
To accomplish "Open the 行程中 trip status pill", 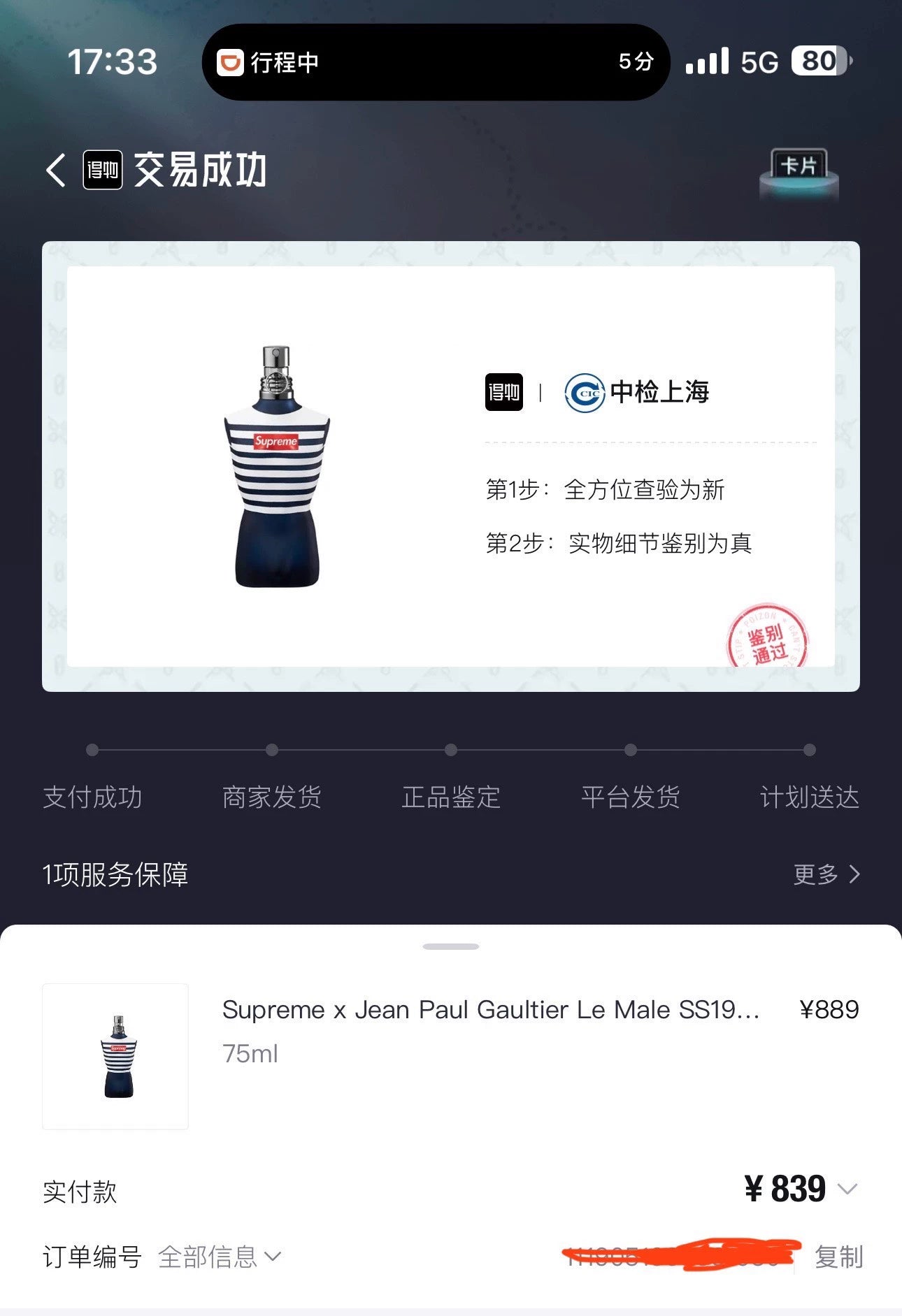I will click(x=435, y=62).
